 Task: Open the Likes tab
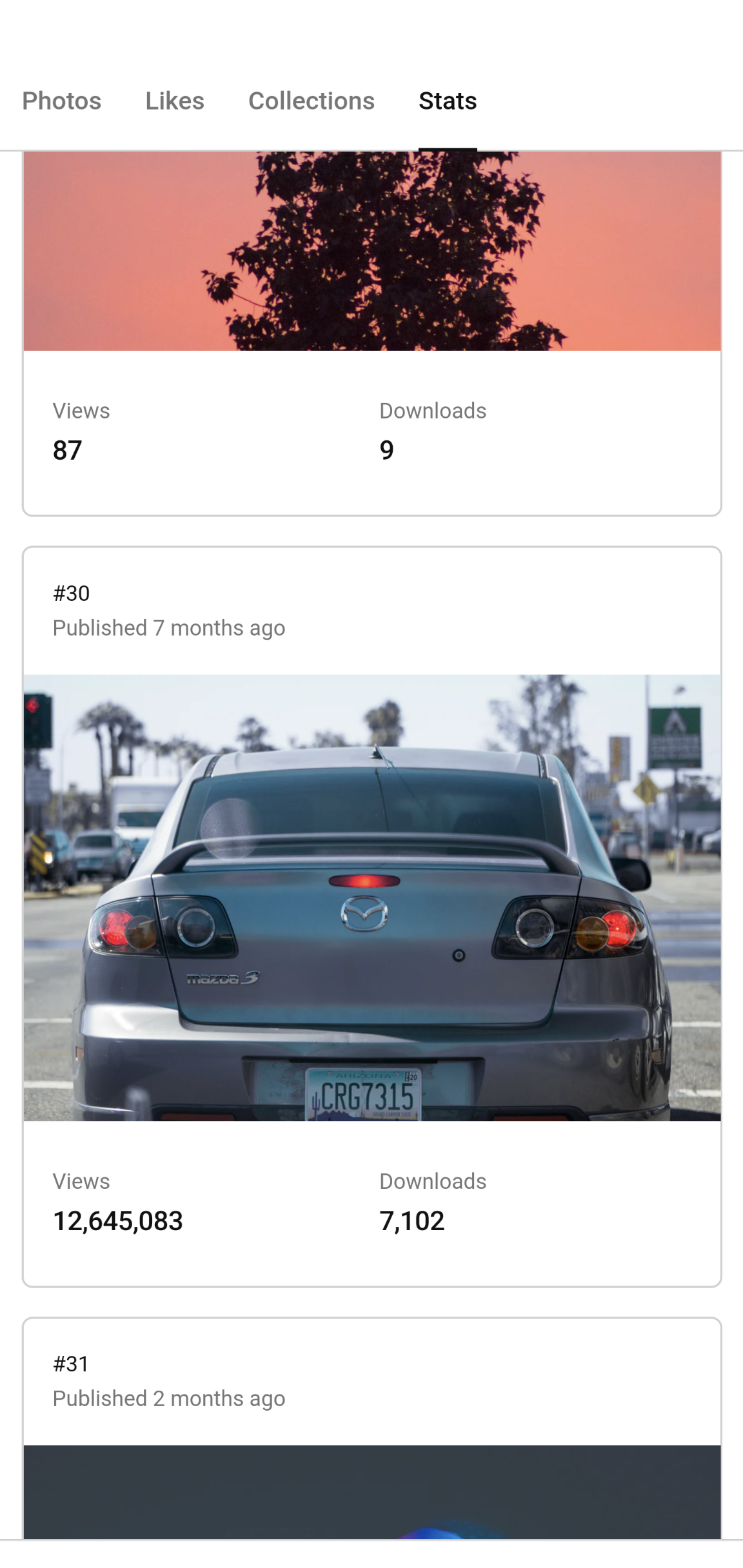tap(174, 101)
